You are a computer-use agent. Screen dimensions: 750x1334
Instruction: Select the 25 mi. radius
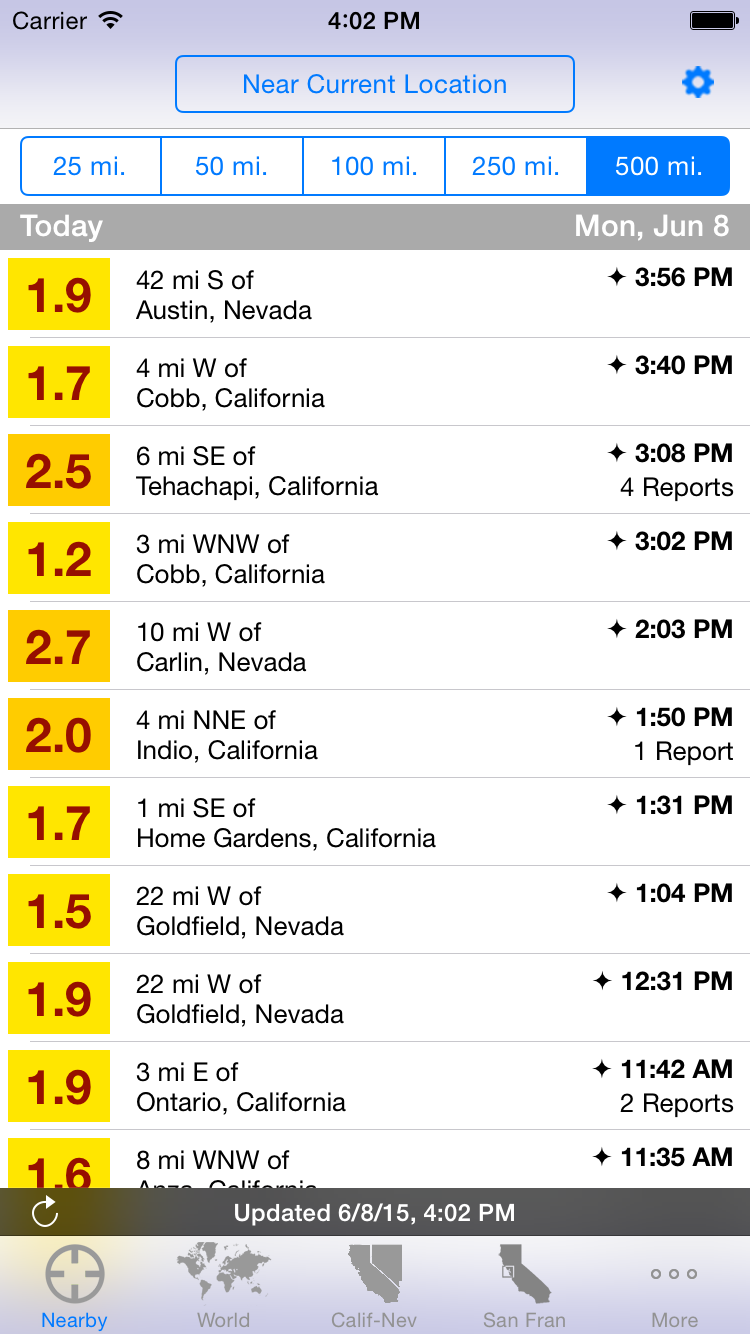click(90, 166)
